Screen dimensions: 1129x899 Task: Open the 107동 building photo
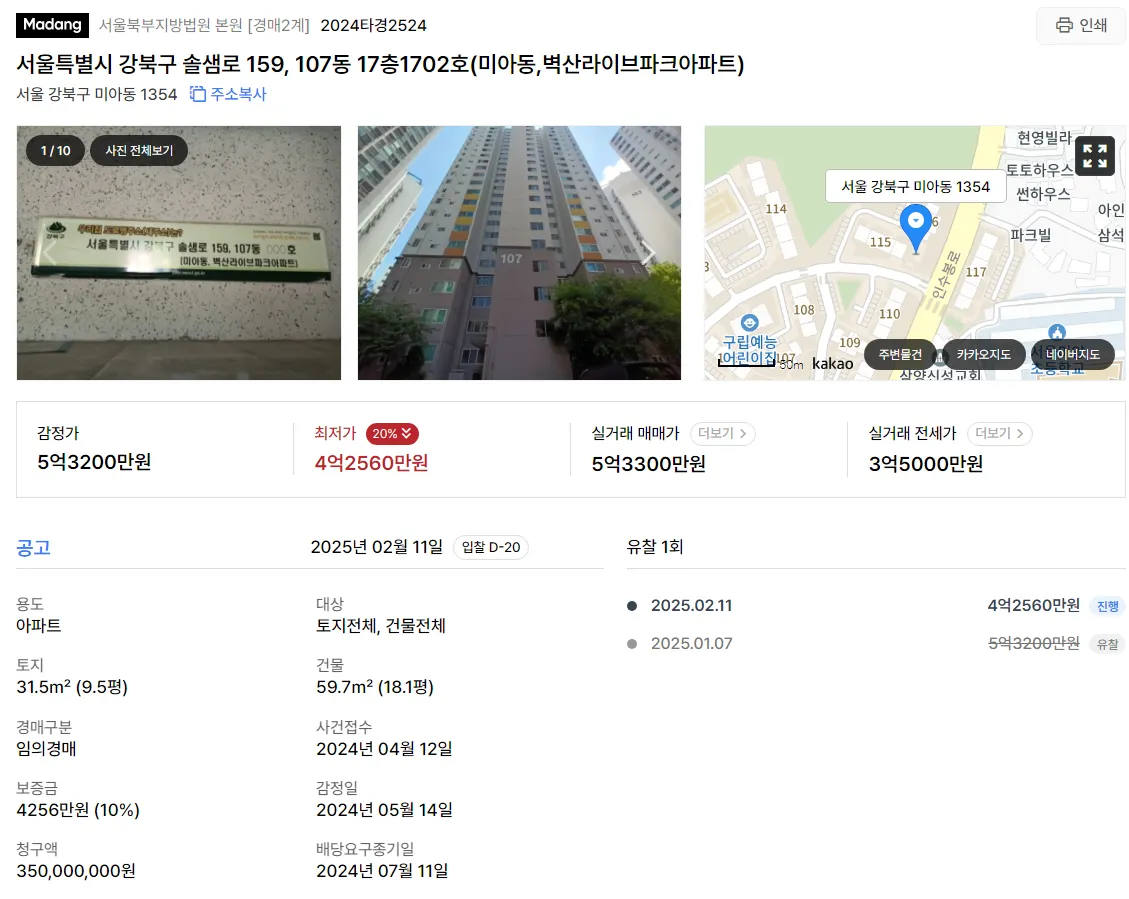pyautogui.click(x=519, y=253)
